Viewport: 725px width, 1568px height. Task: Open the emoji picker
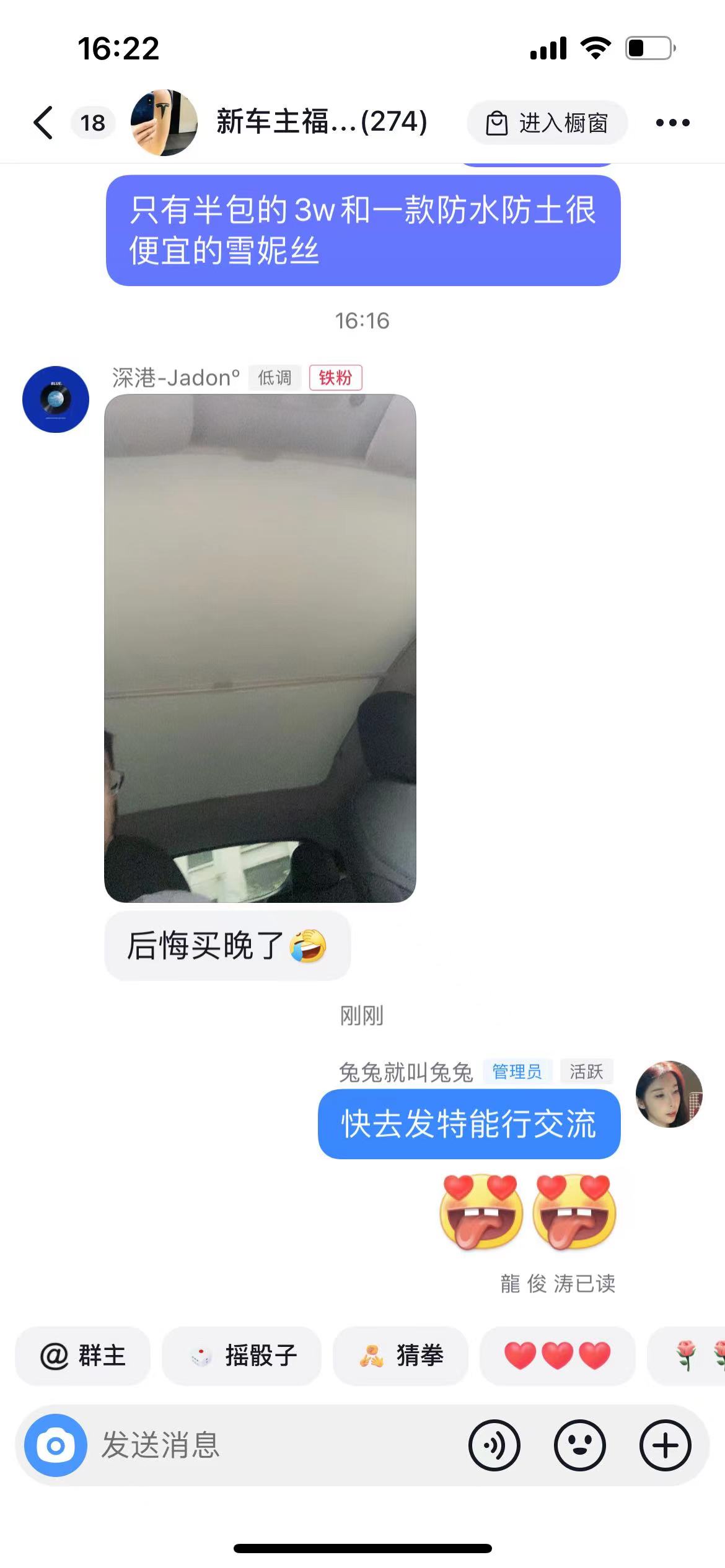580,1445
